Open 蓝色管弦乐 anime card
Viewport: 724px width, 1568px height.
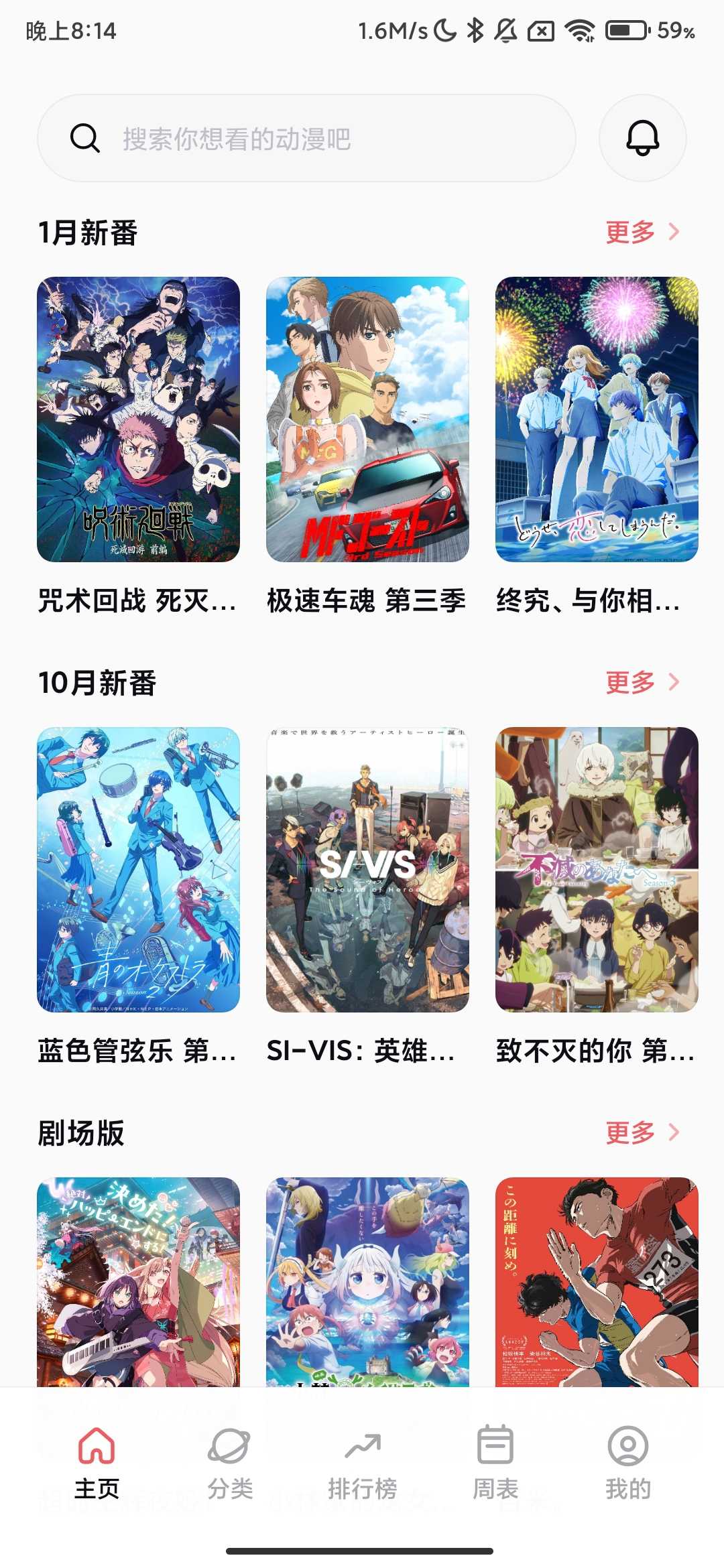pyautogui.click(x=138, y=870)
